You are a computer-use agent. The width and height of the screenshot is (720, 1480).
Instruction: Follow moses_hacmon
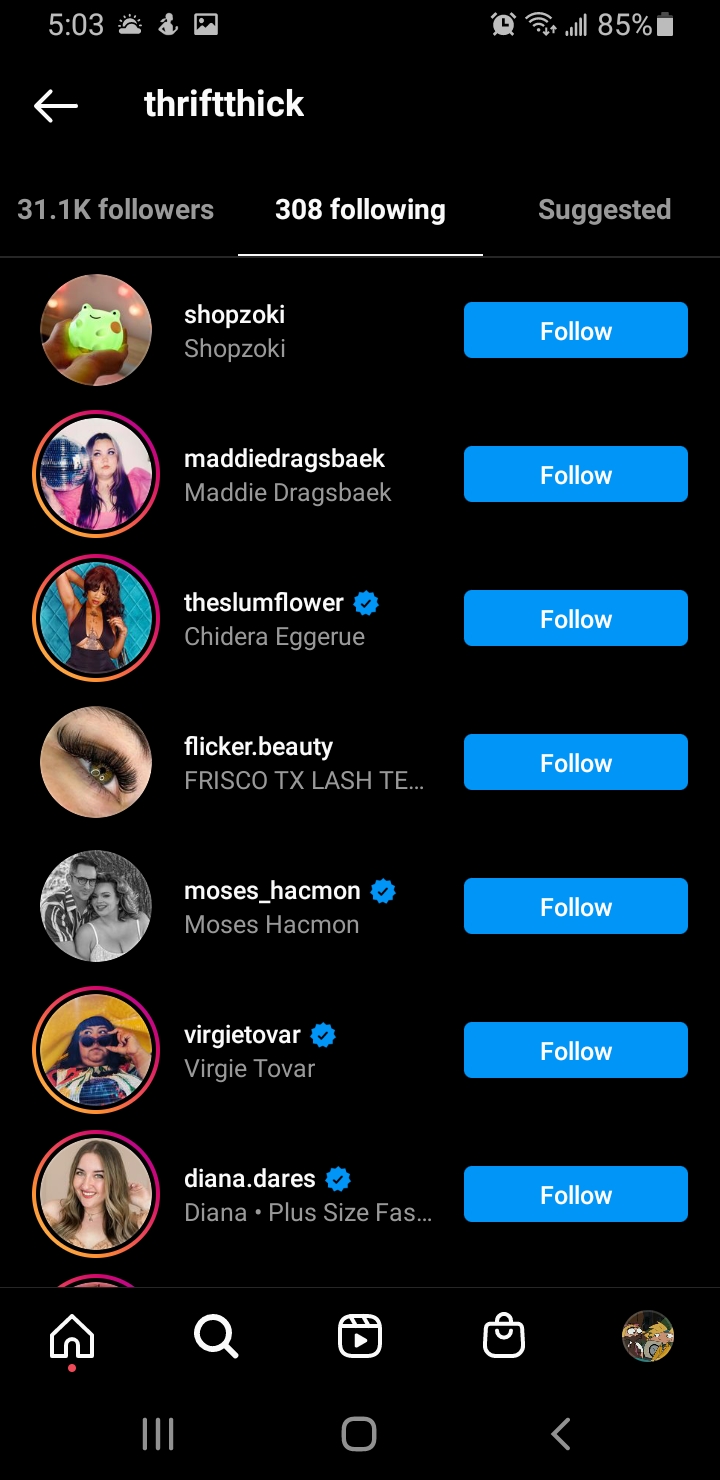[x=576, y=906]
